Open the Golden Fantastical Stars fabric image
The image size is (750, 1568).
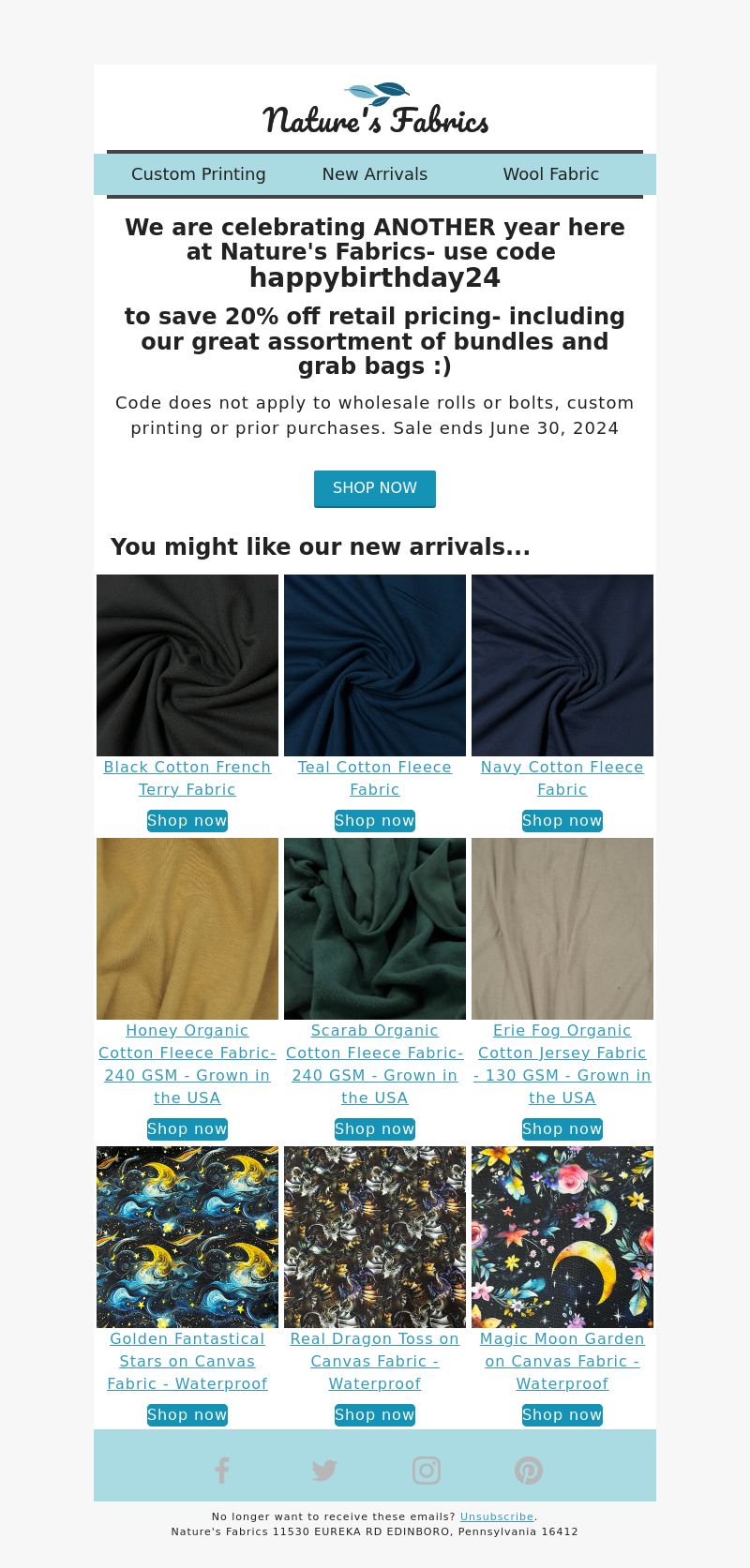pyautogui.click(x=187, y=1237)
